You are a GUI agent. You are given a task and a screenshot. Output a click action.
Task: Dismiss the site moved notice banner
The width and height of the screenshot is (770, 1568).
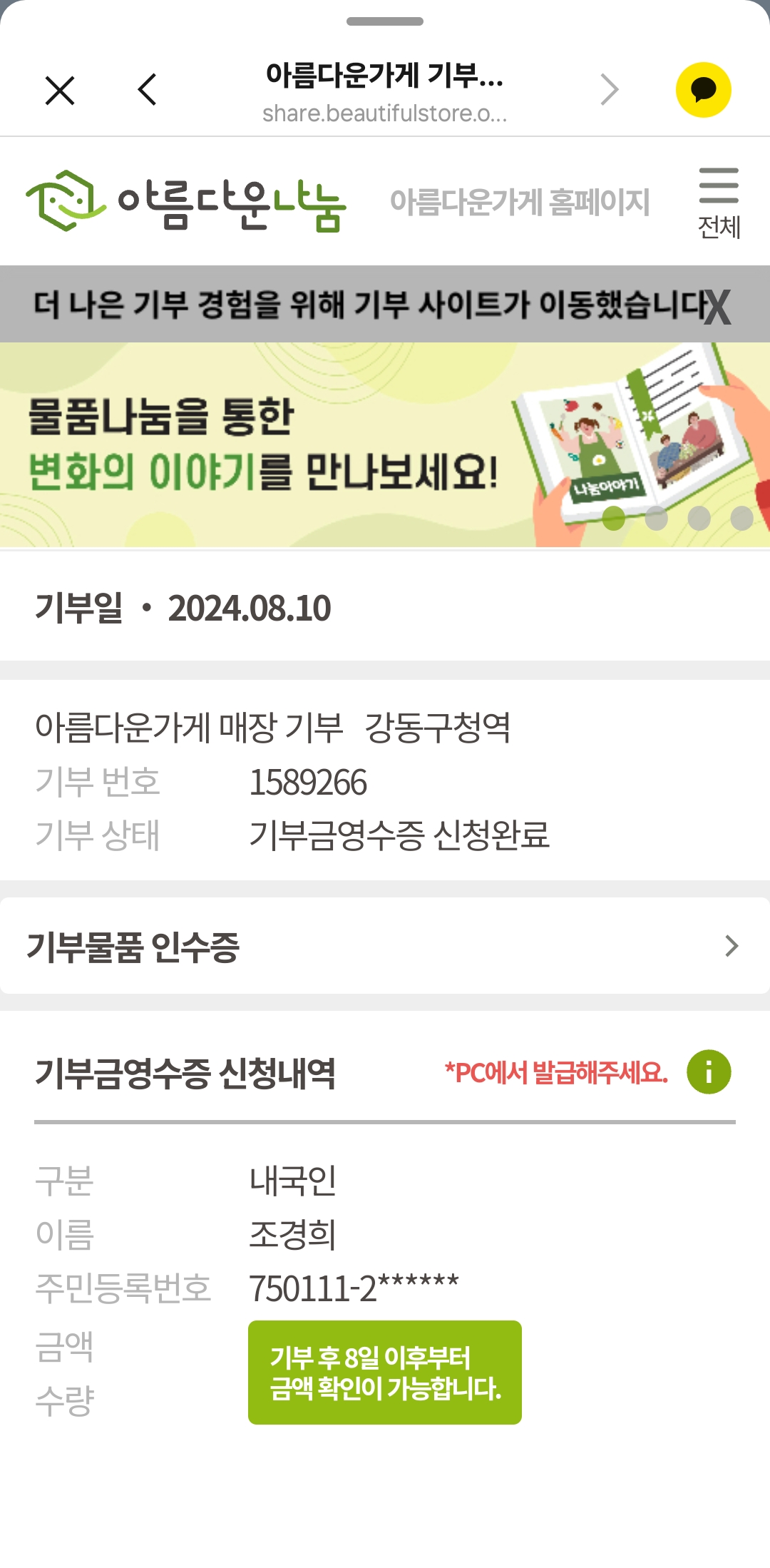(x=717, y=307)
